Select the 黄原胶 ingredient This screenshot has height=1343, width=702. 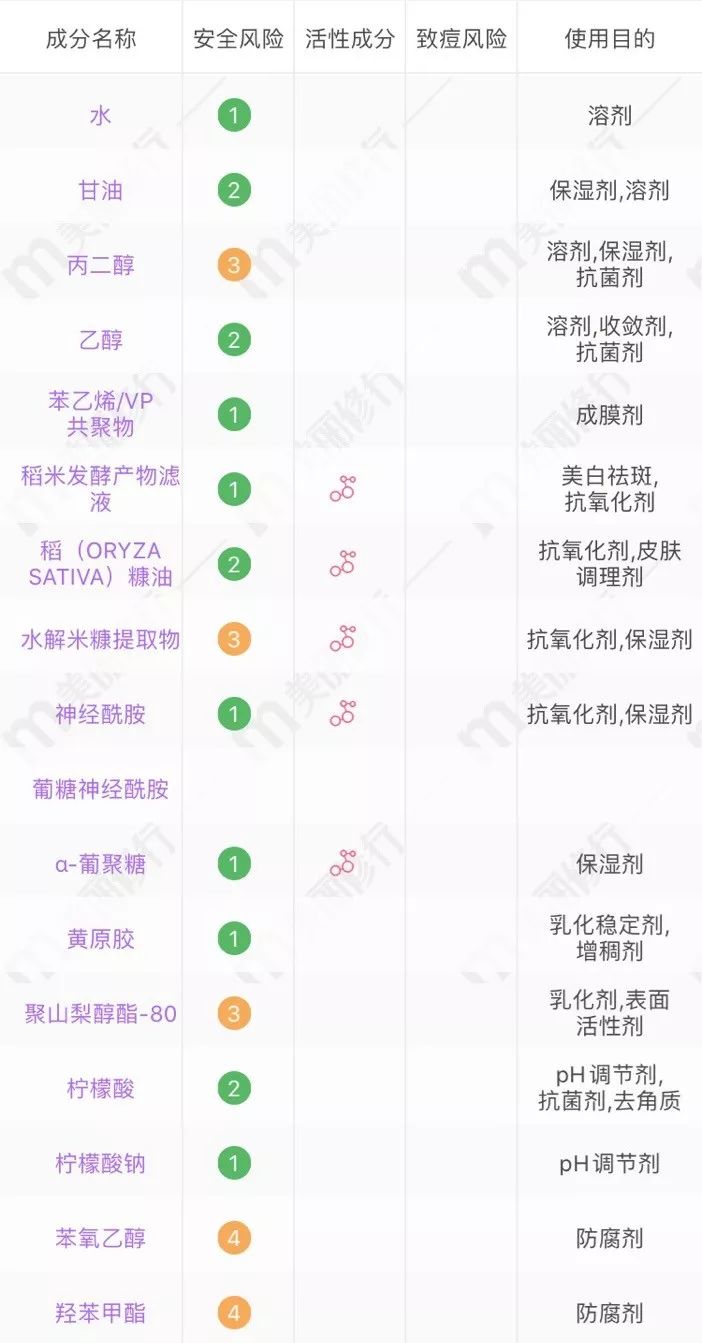pyautogui.click(x=100, y=939)
